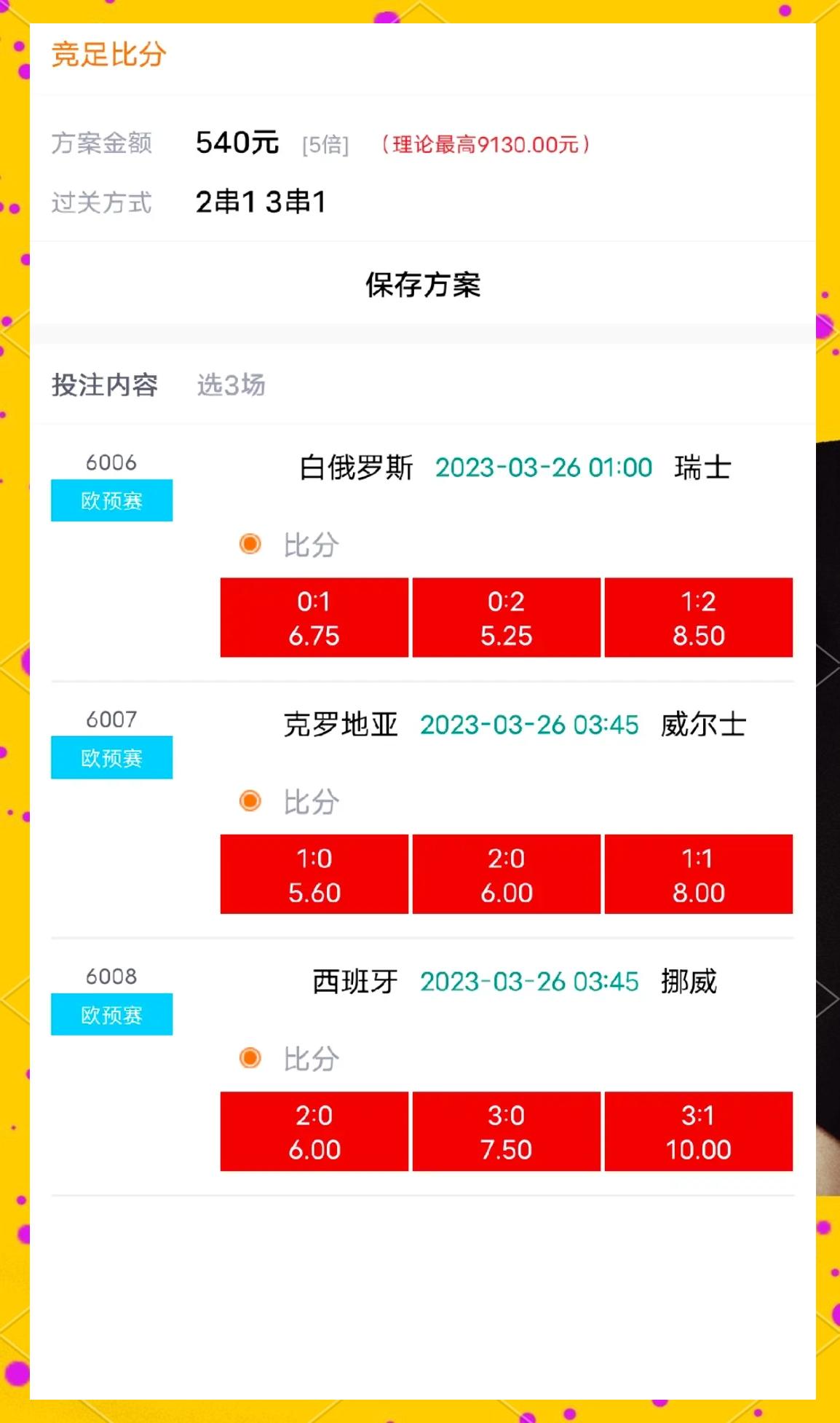840x1423 pixels.
Task: Deselect the 3:1 odds 10.00 pick
Action: point(699,1131)
